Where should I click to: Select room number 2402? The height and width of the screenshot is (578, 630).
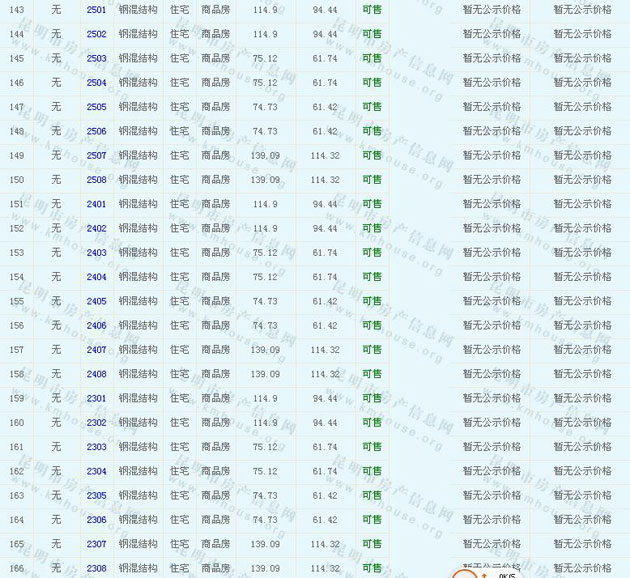96,228
